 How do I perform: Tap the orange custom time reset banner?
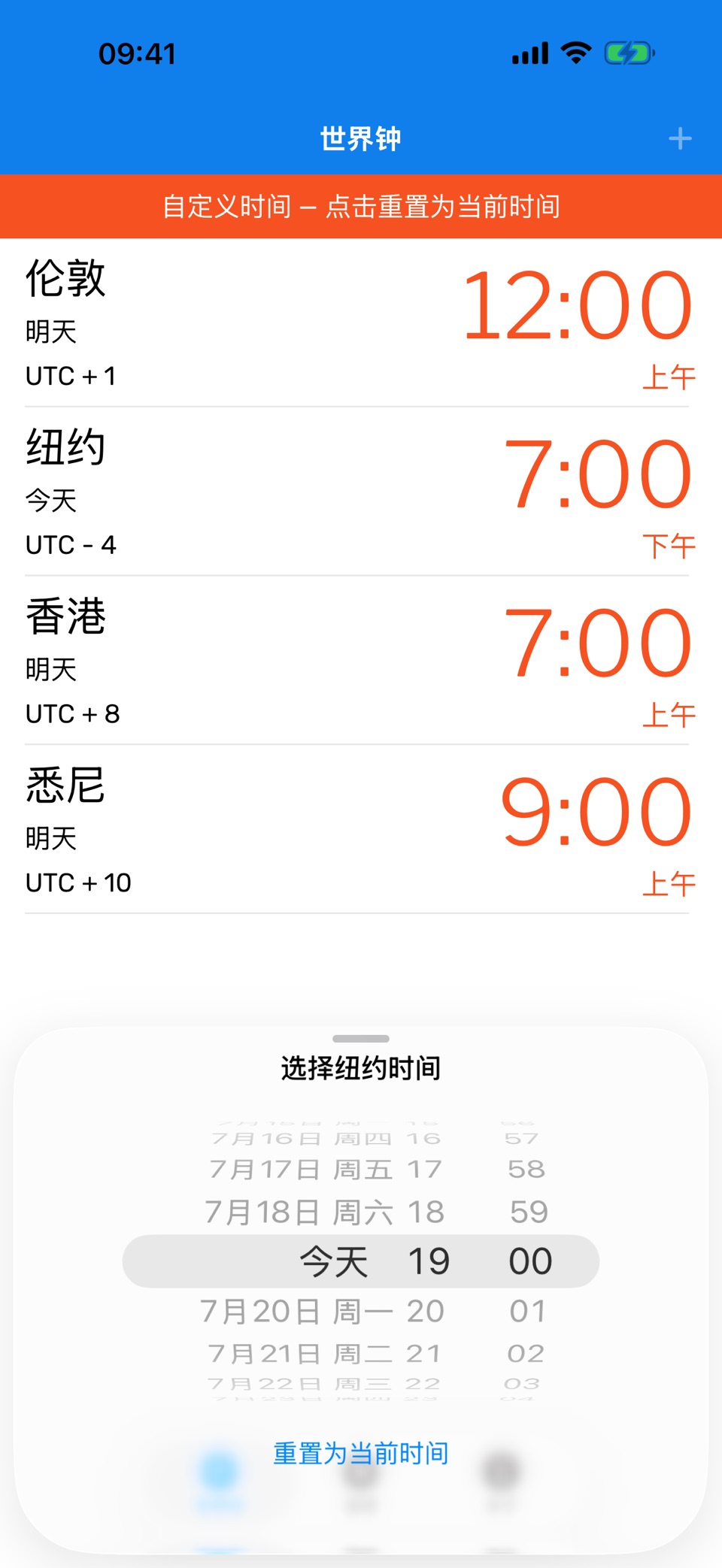tap(361, 206)
